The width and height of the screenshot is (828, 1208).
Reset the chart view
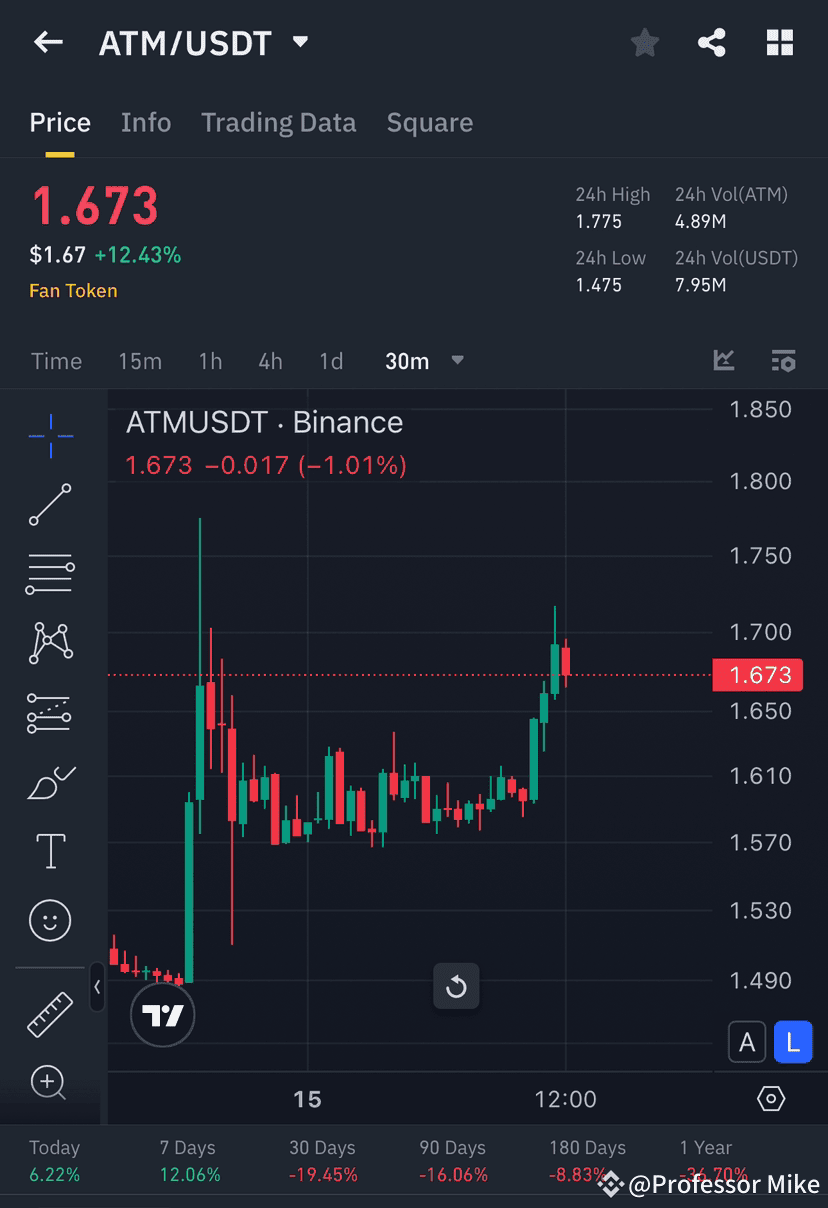pyautogui.click(x=456, y=986)
